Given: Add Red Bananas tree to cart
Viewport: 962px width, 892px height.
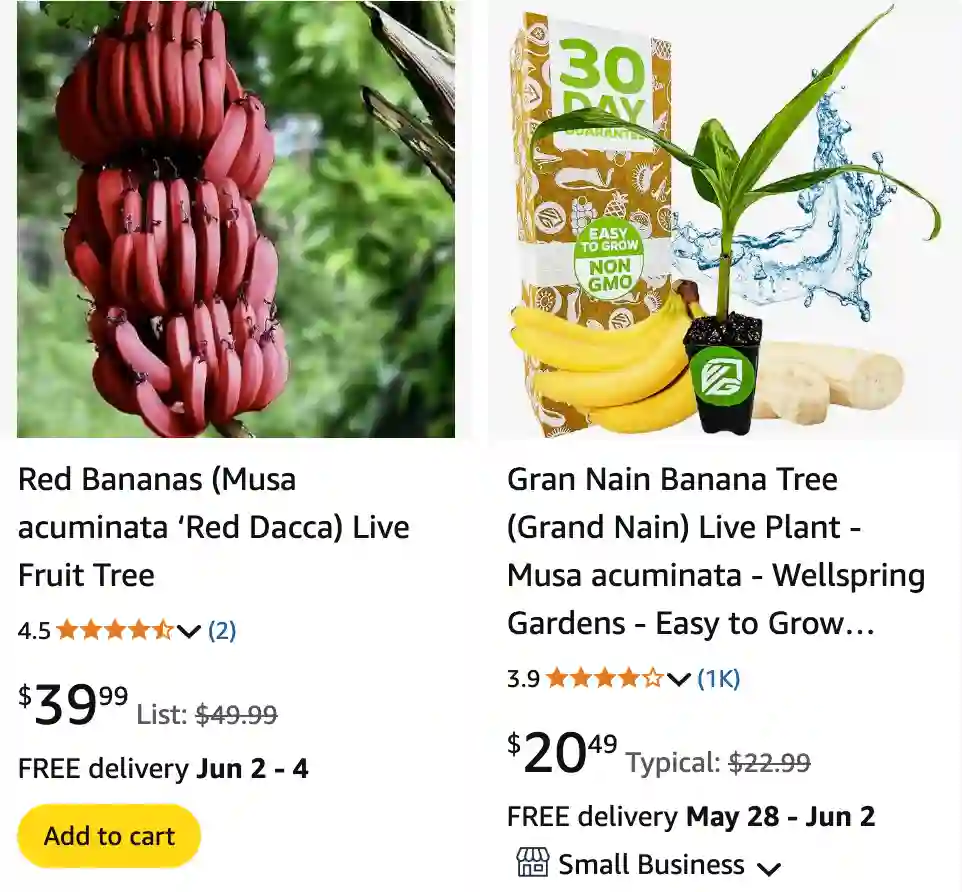Looking at the screenshot, I should pos(109,836).
